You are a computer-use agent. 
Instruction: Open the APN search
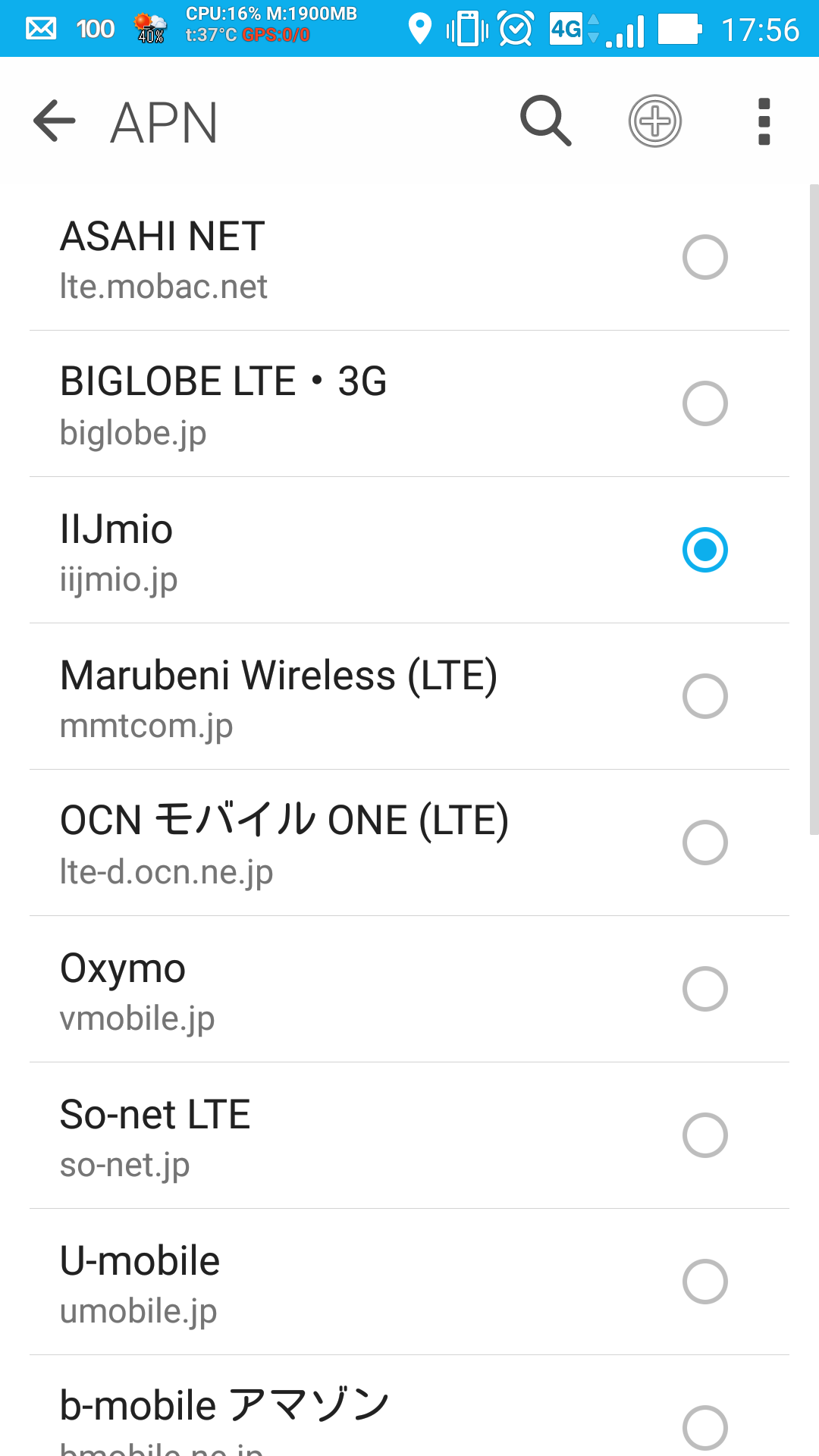[x=545, y=121]
